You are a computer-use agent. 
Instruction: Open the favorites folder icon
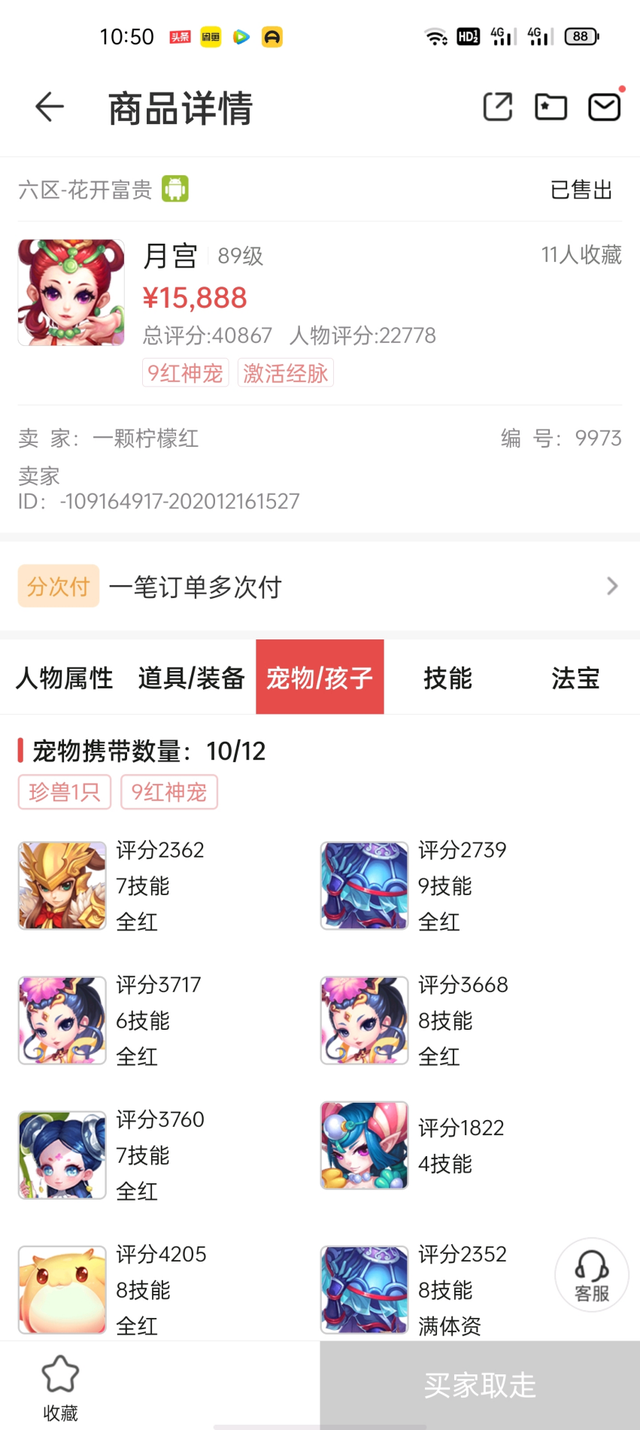point(551,107)
